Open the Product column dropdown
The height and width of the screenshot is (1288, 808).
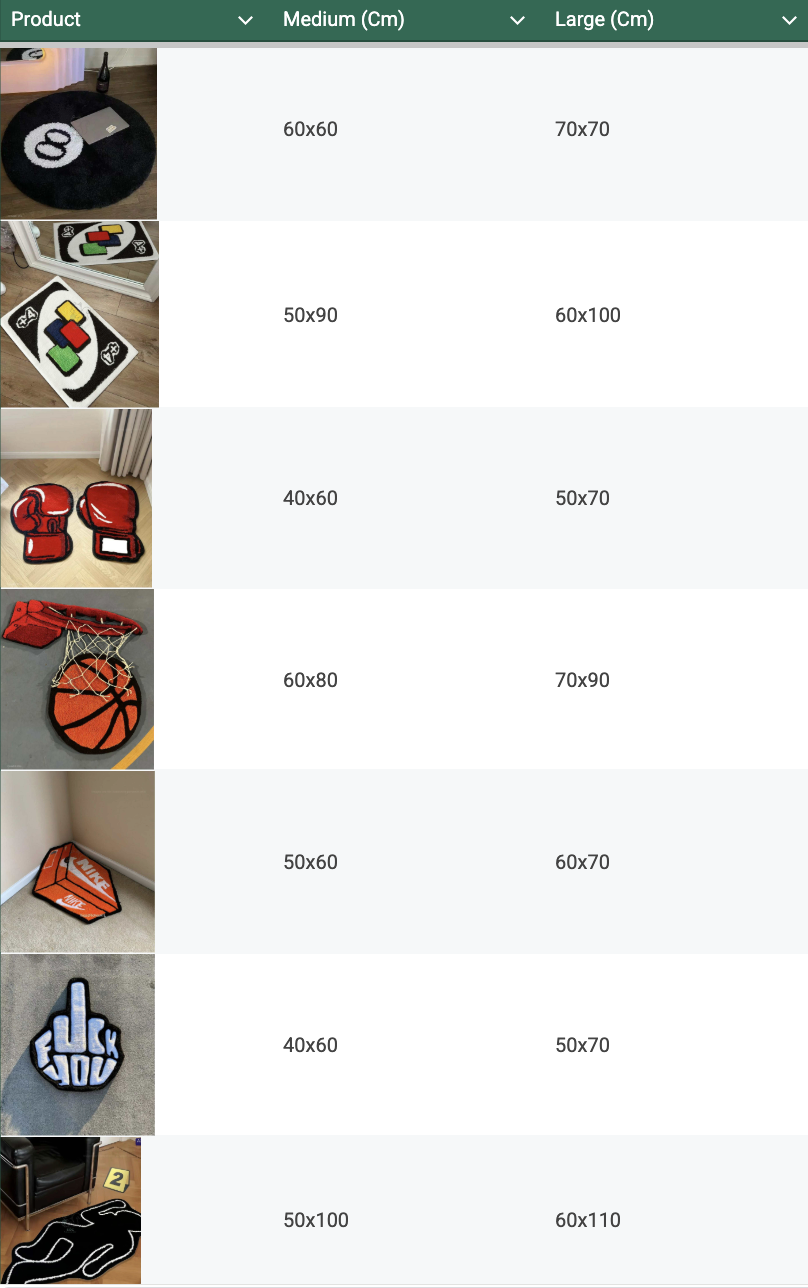pyautogui.click(x=245, y=20)
